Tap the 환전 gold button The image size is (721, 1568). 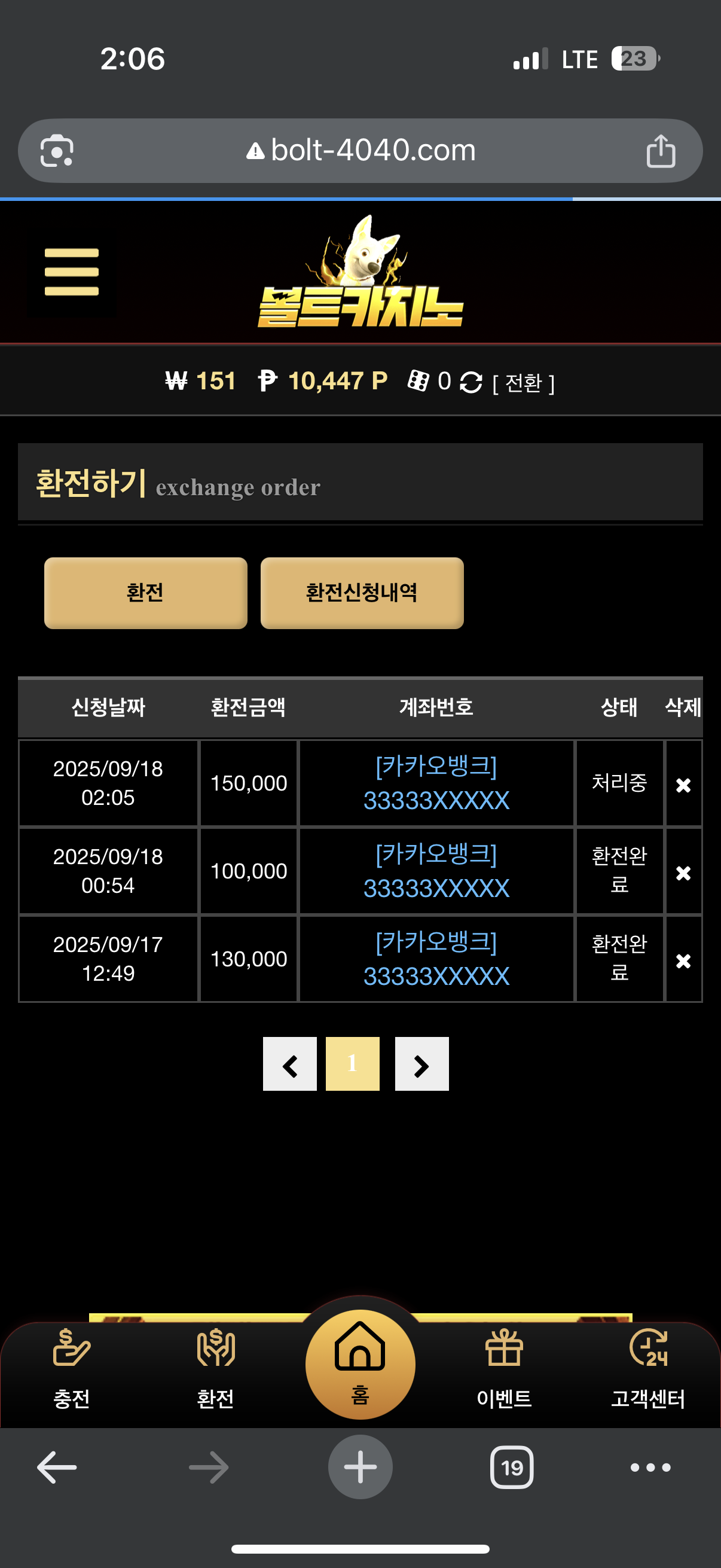[145, 593]
